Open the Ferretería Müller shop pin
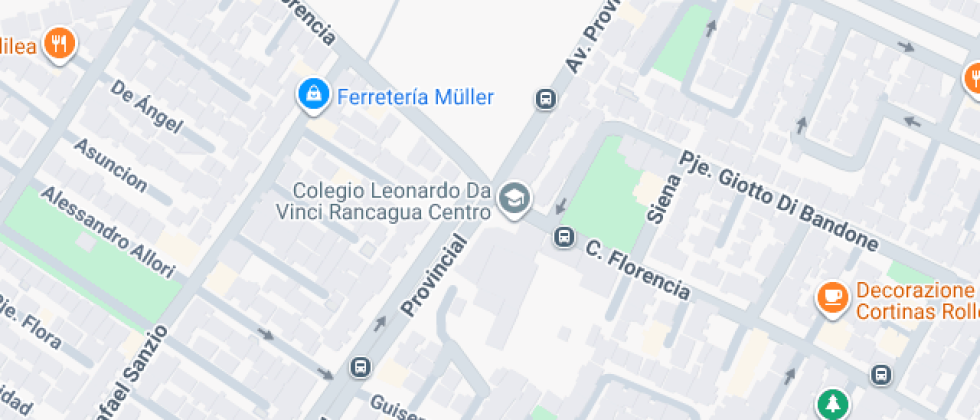Image resolution: width=980 pixels, height=420 pixels. point(314,96)
